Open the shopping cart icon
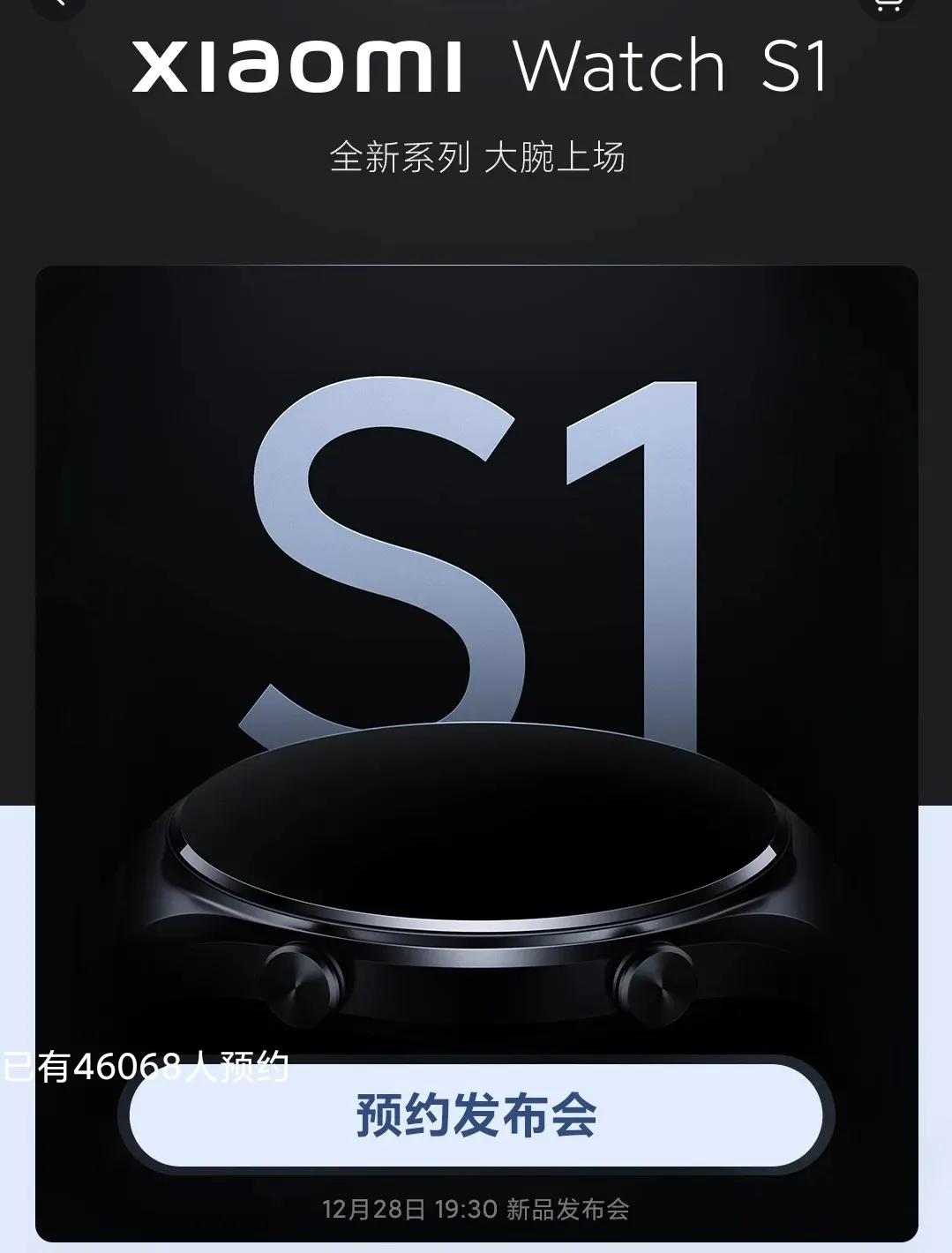 [x=888, y=4]
